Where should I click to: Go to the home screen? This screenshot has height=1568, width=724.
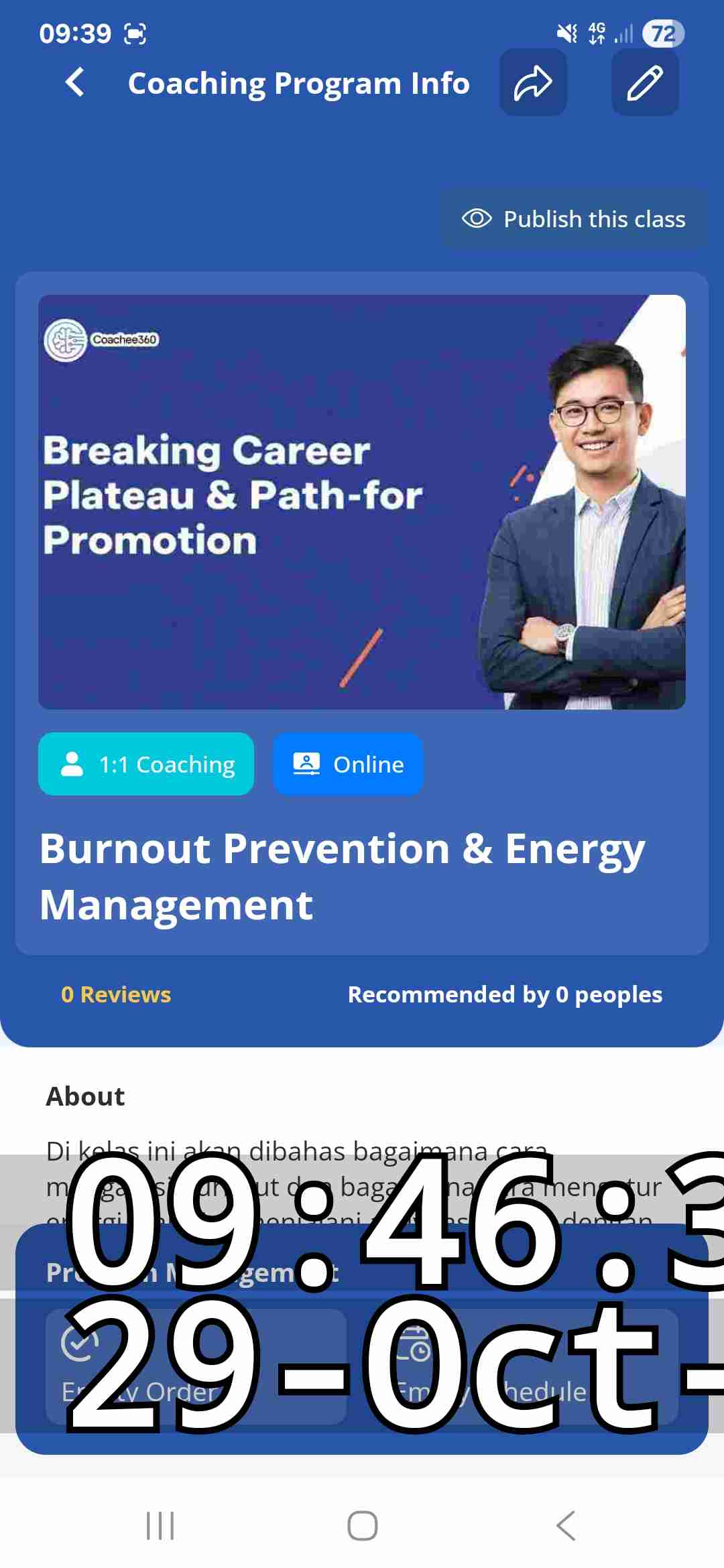(362, 1526)
